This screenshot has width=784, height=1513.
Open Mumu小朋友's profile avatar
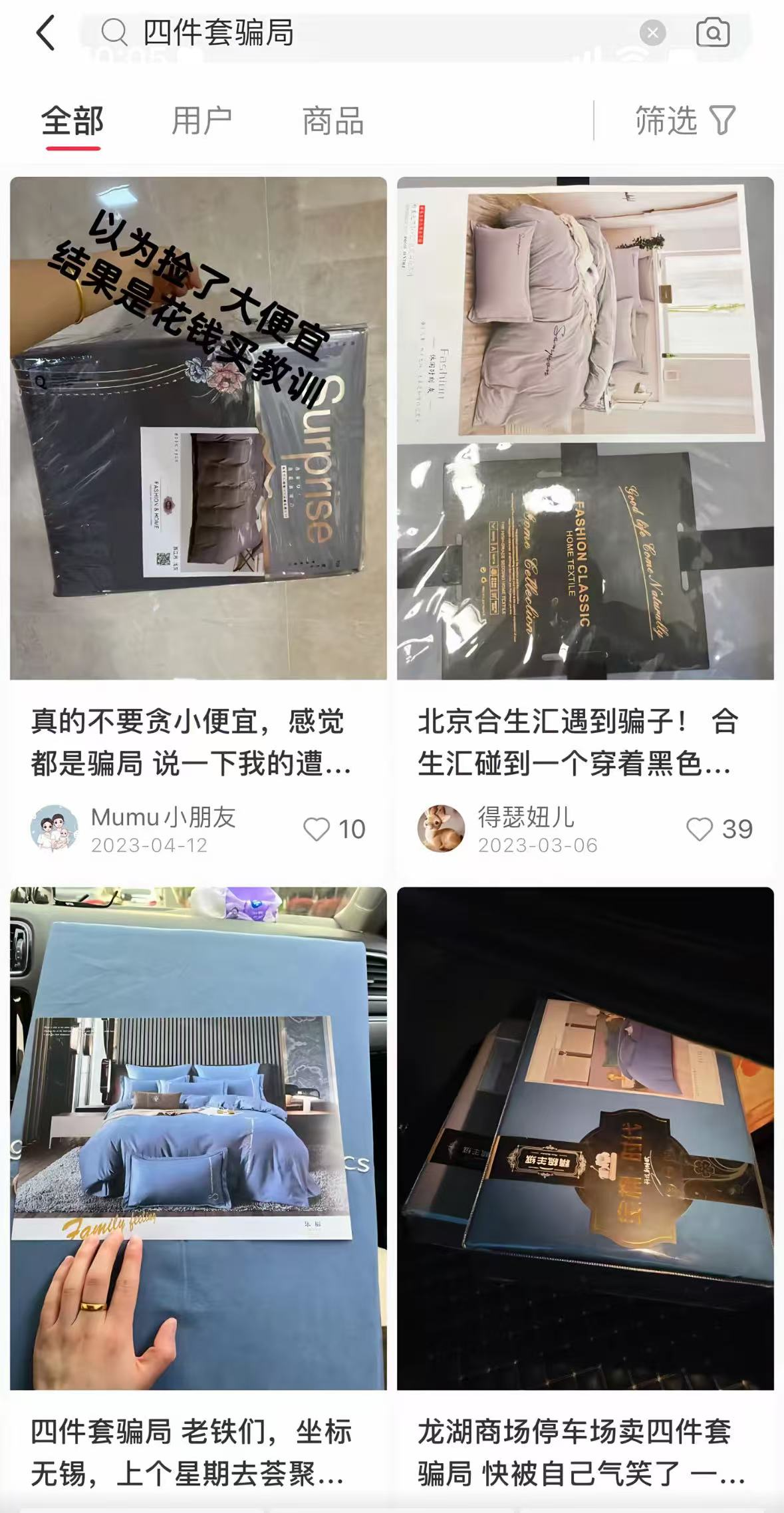pos(54,829)
